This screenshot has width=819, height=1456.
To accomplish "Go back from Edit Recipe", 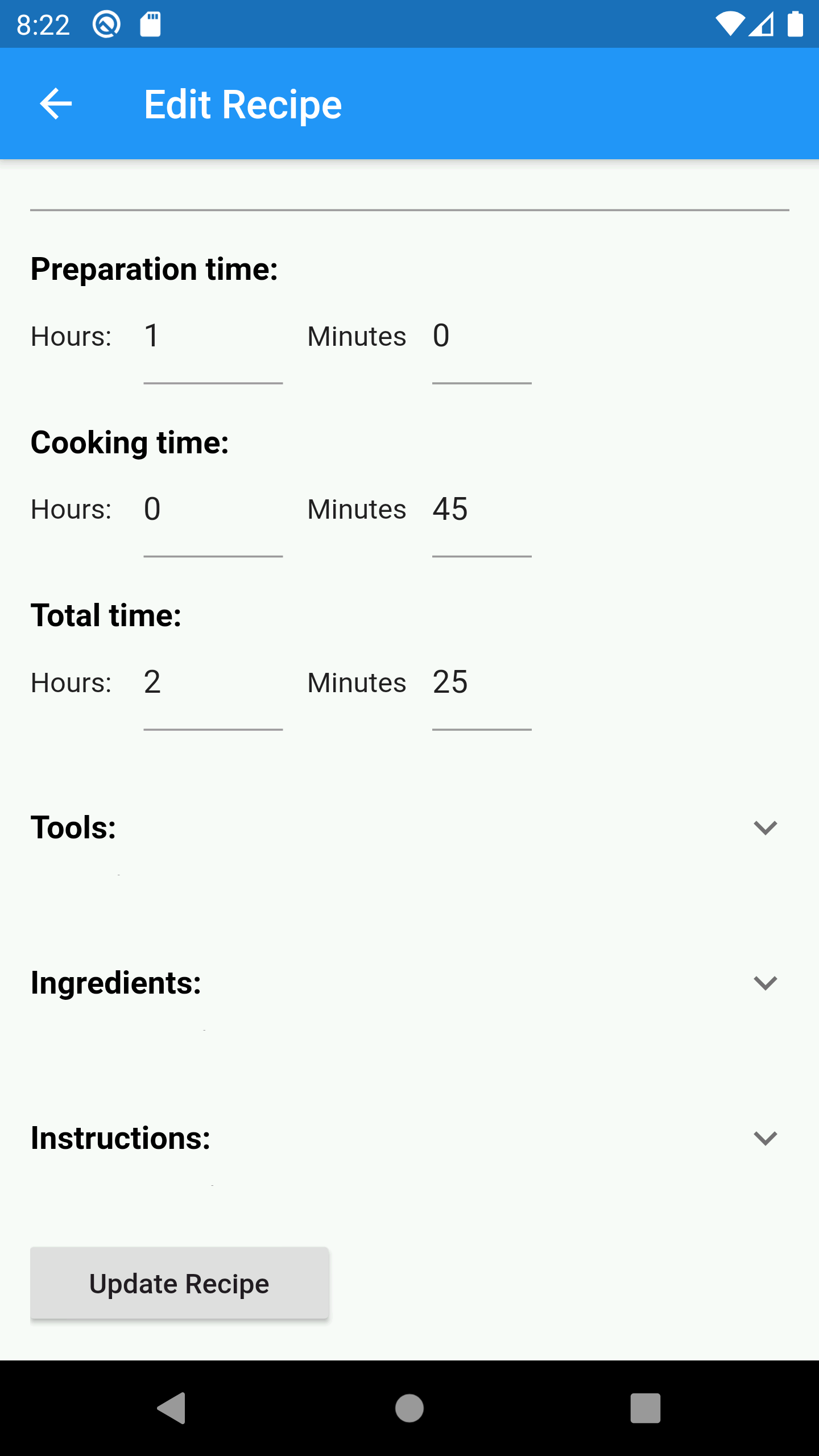I will [x=56, y=104].
